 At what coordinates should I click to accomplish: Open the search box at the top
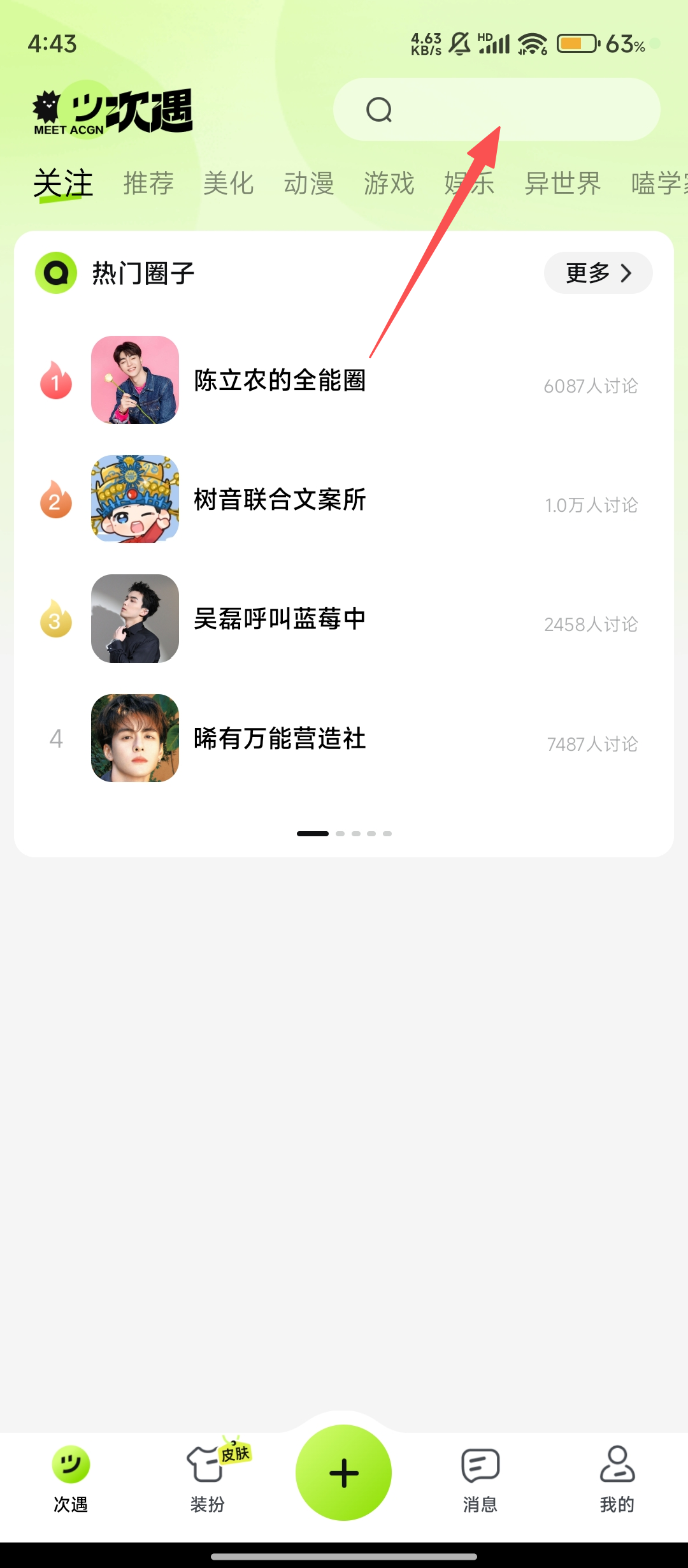click(x=496, y=110)
